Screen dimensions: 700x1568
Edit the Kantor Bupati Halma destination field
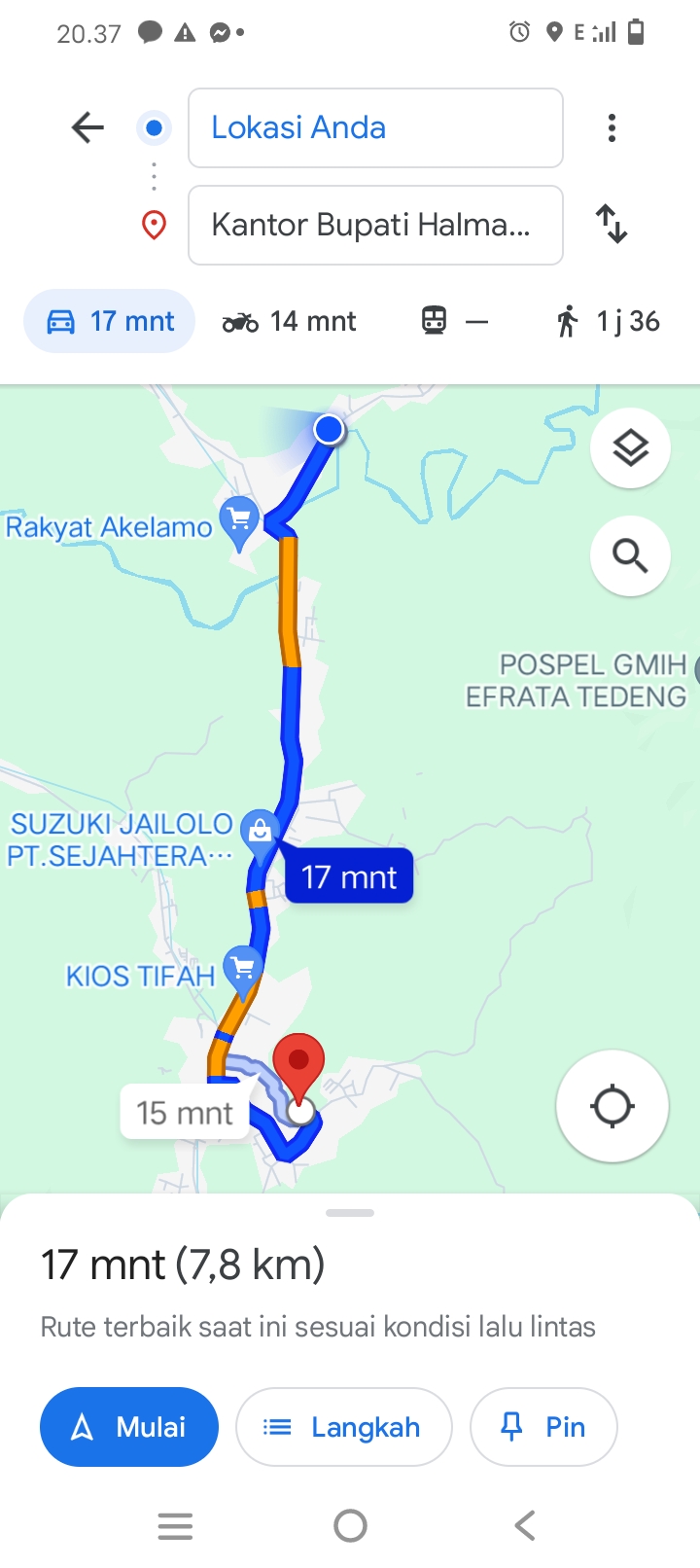coord(375,225)
